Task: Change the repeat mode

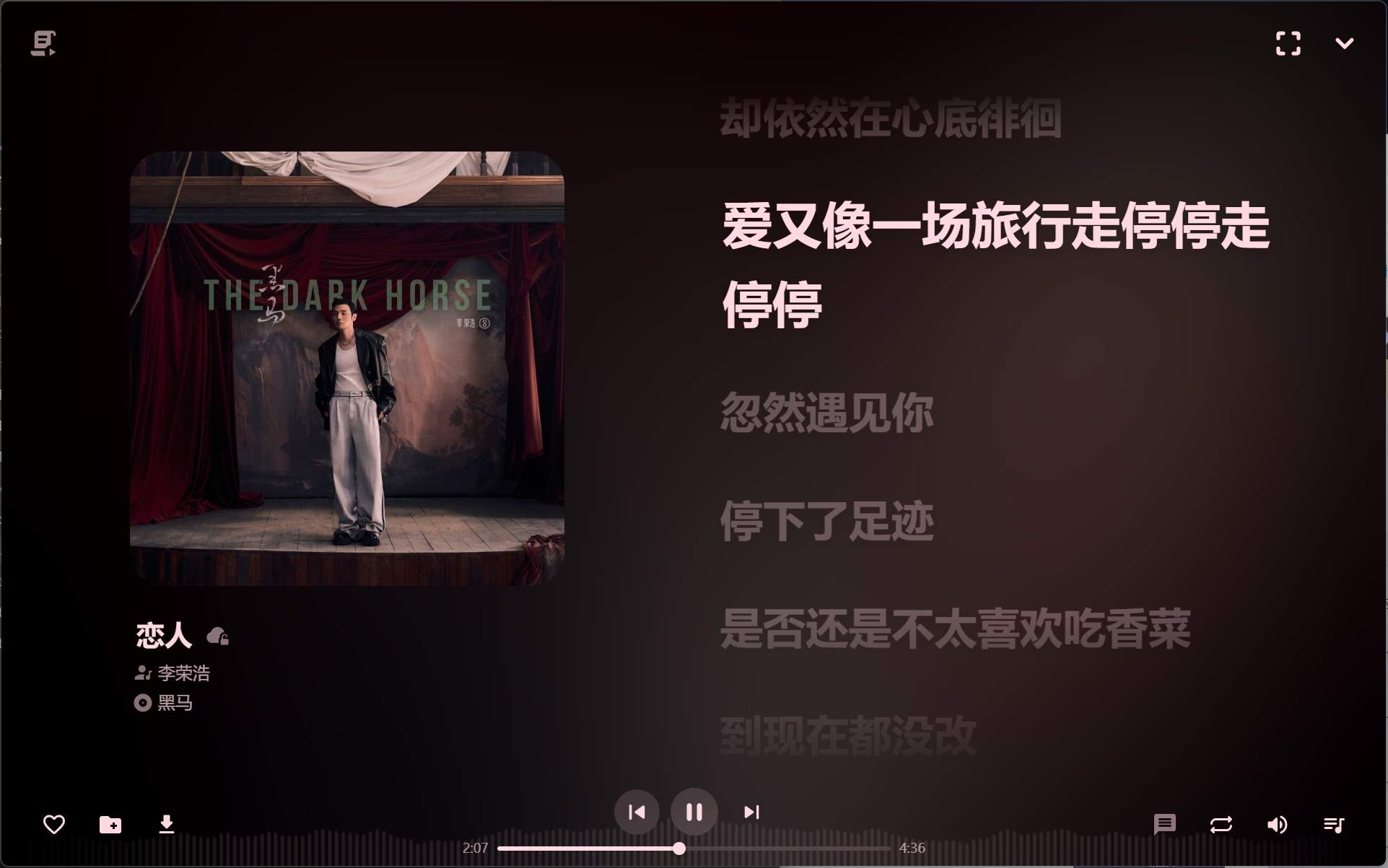Action: (1221, 824)
